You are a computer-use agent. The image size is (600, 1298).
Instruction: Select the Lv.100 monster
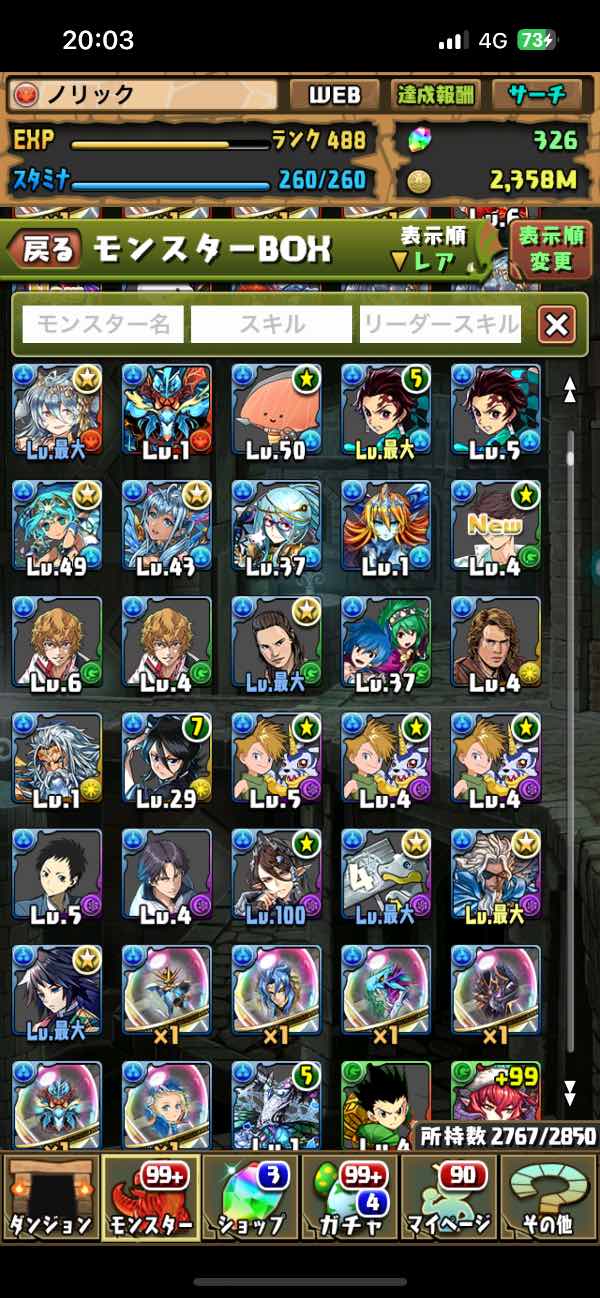[276, 875]
